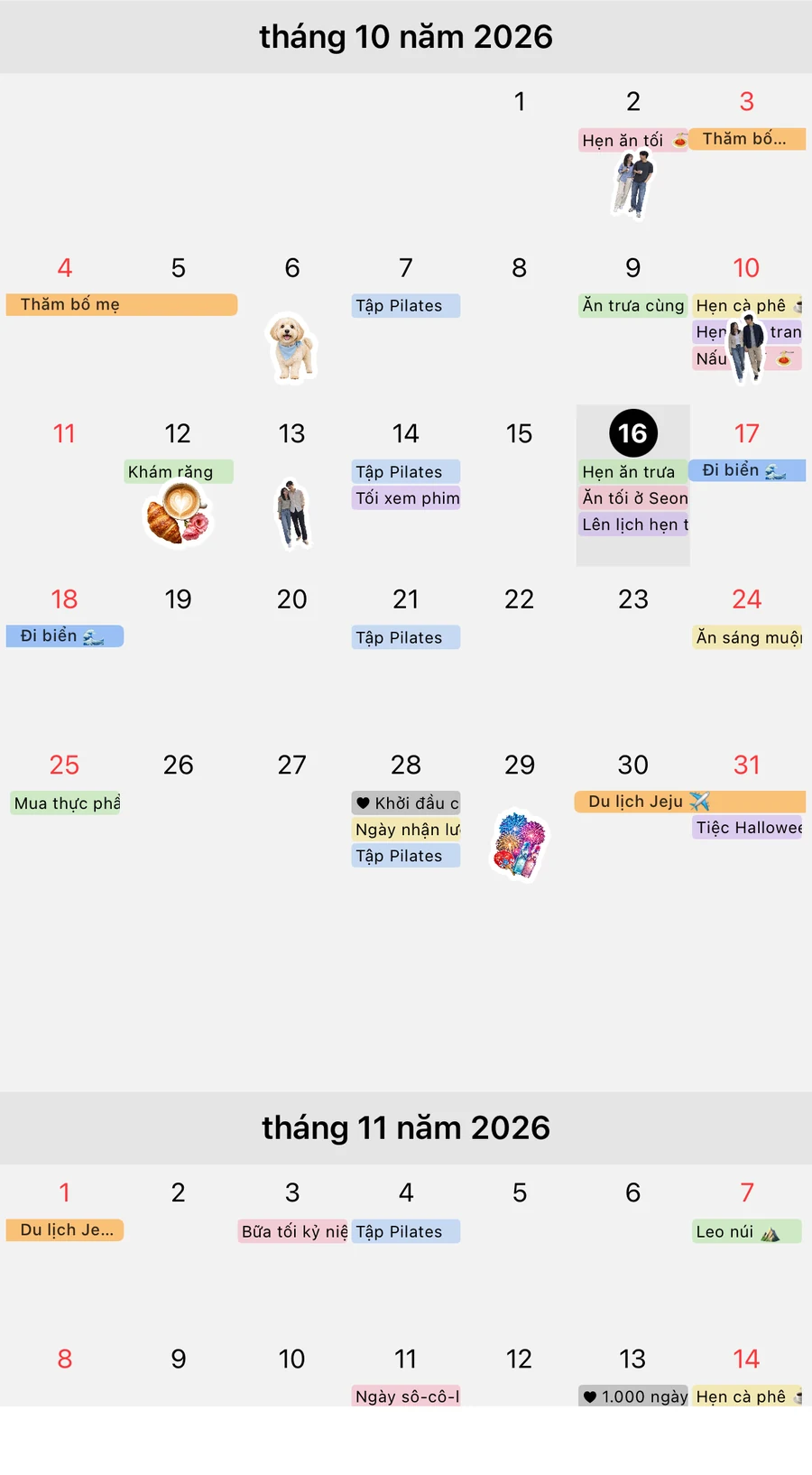The height and width of the screenshot is (1475, 812).
Task: Select the date October 29 with fireworks sticker
Action: 519,765
